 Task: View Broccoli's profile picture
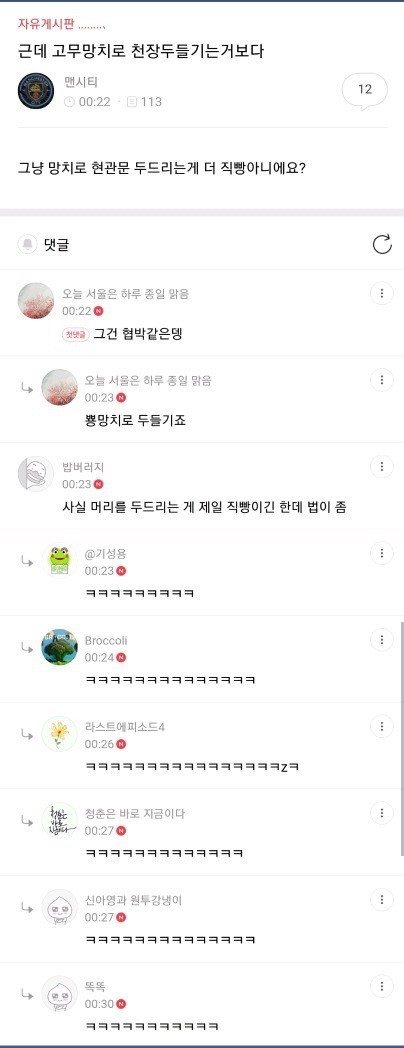click(60, 647)
